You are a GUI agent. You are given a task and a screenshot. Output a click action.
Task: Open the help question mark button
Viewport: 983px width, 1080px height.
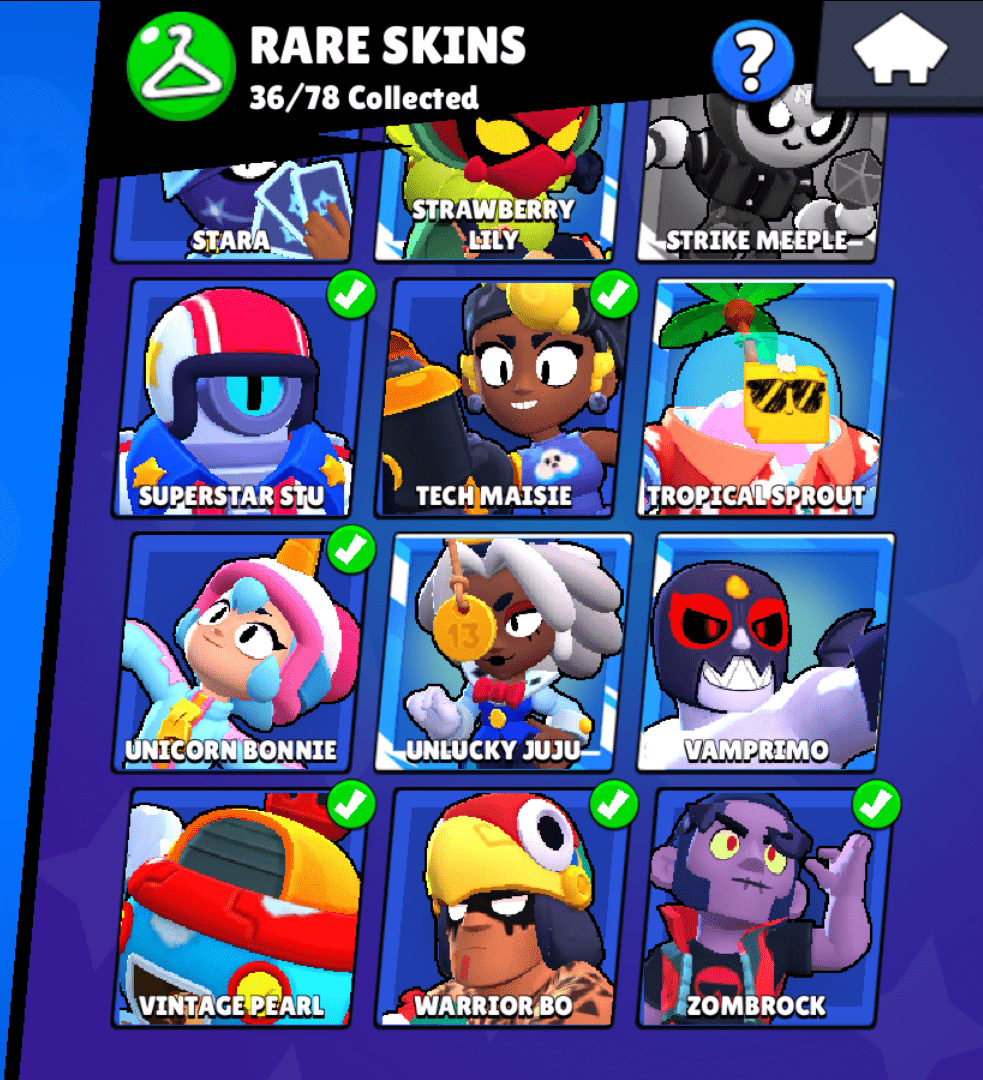point(752,59)
